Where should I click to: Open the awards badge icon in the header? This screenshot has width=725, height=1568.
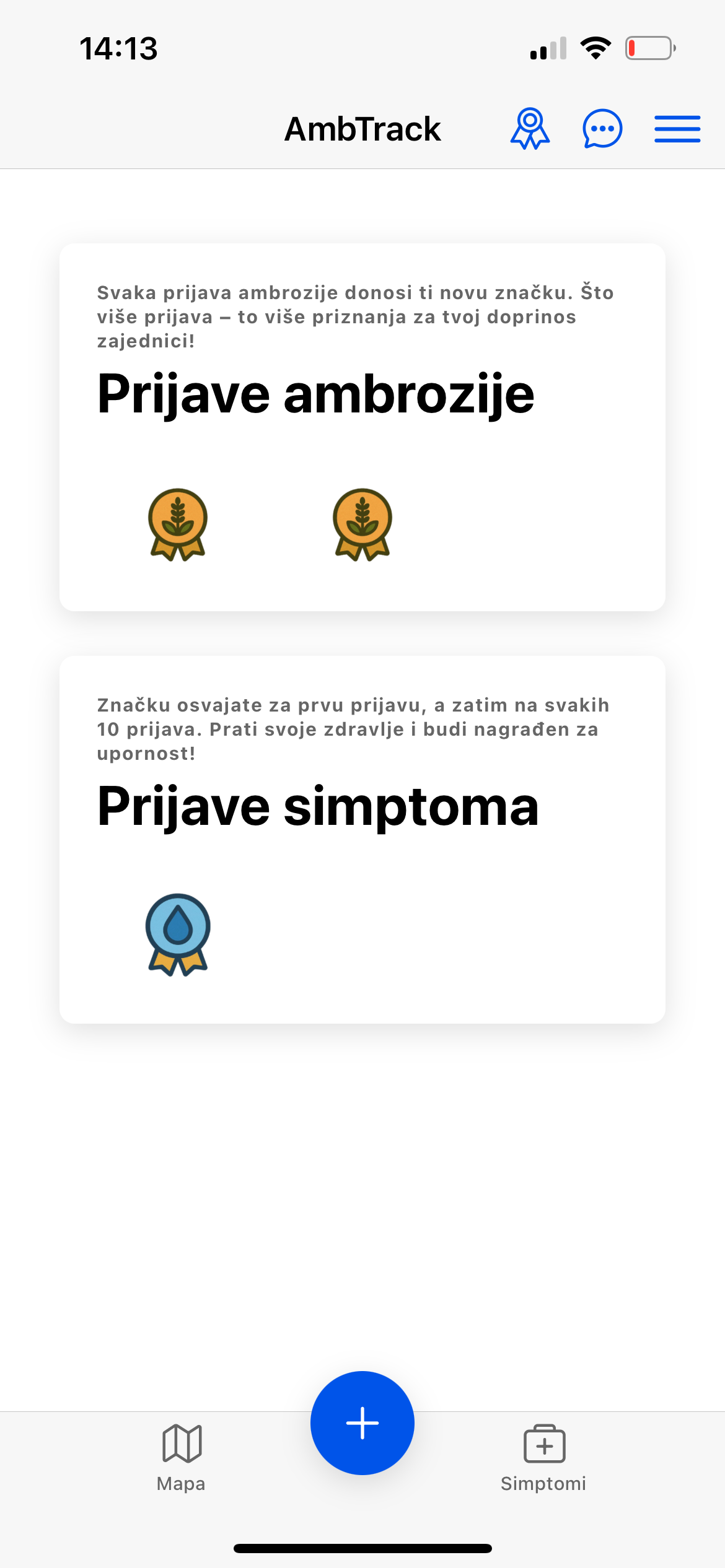point(530,128)
